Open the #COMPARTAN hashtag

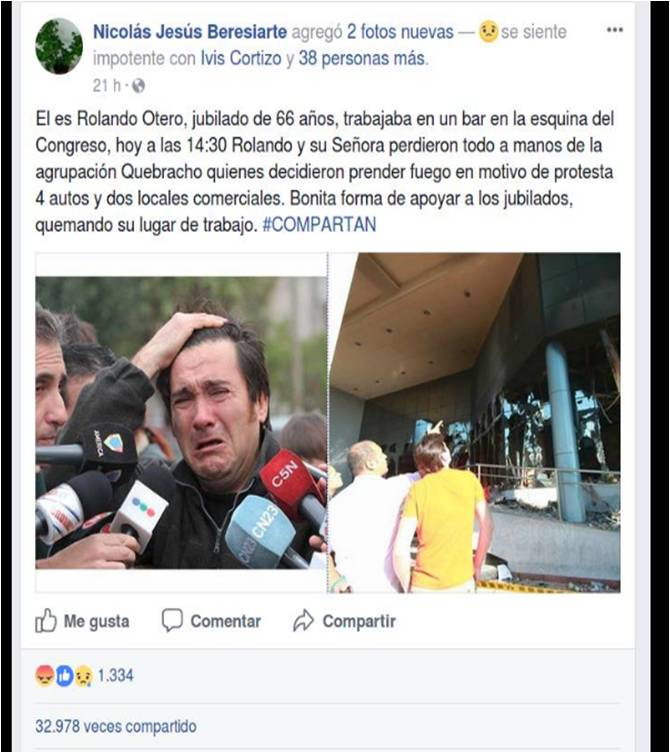(x=320, y=225)
